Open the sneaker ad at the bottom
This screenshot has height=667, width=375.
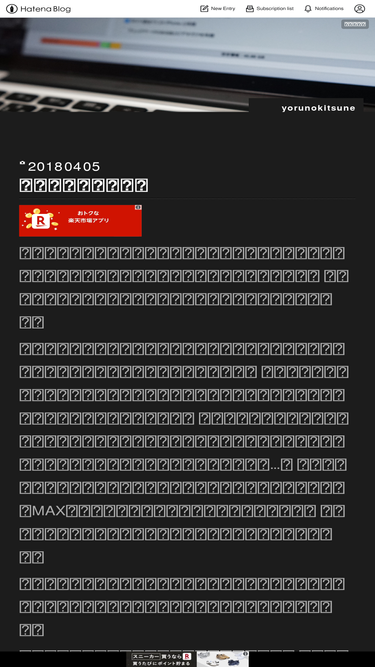pos(190,659)
